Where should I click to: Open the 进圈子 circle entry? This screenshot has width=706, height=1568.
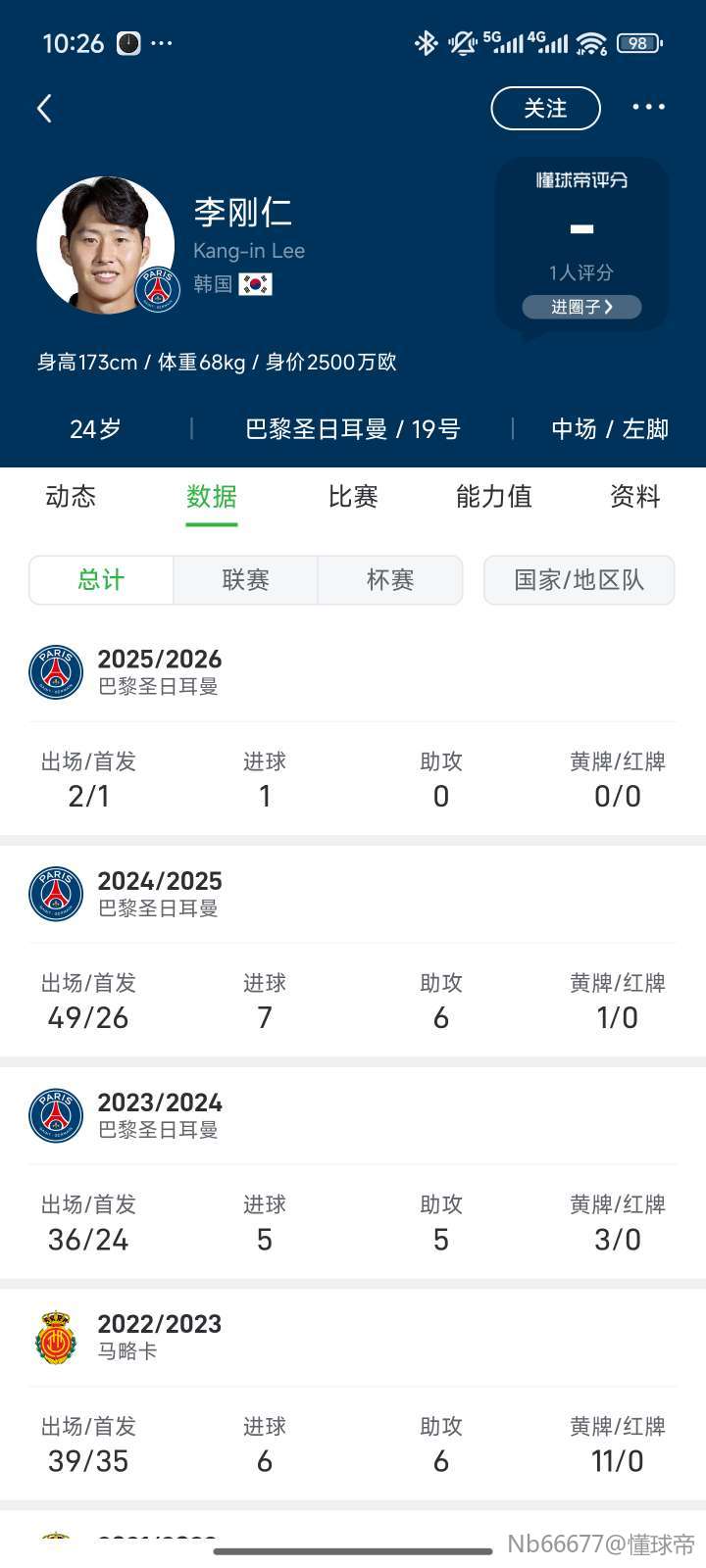(581, 307)
